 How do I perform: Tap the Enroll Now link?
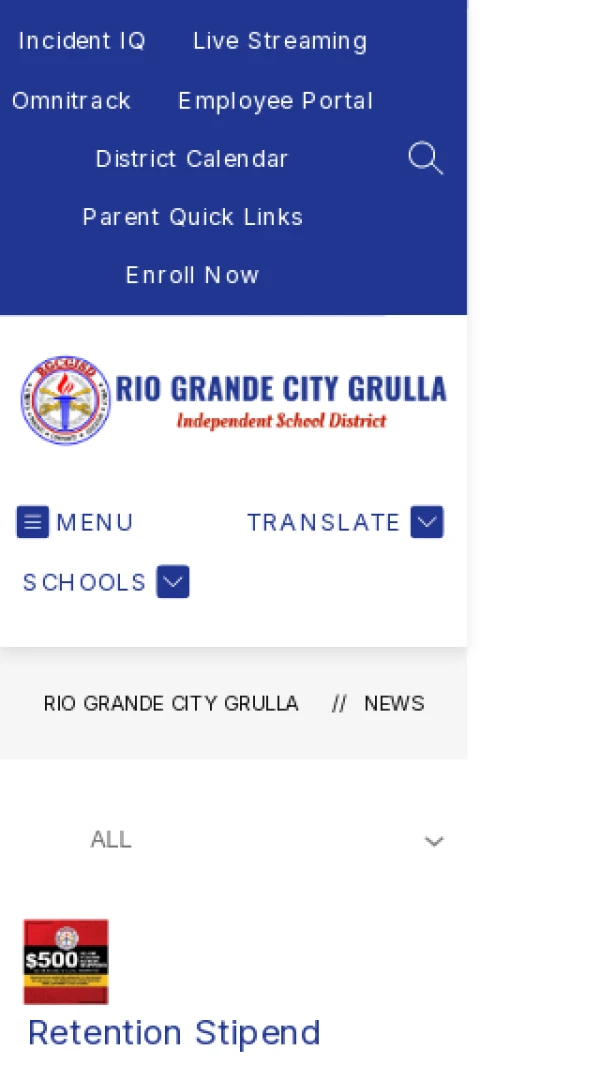click(192, 275)
